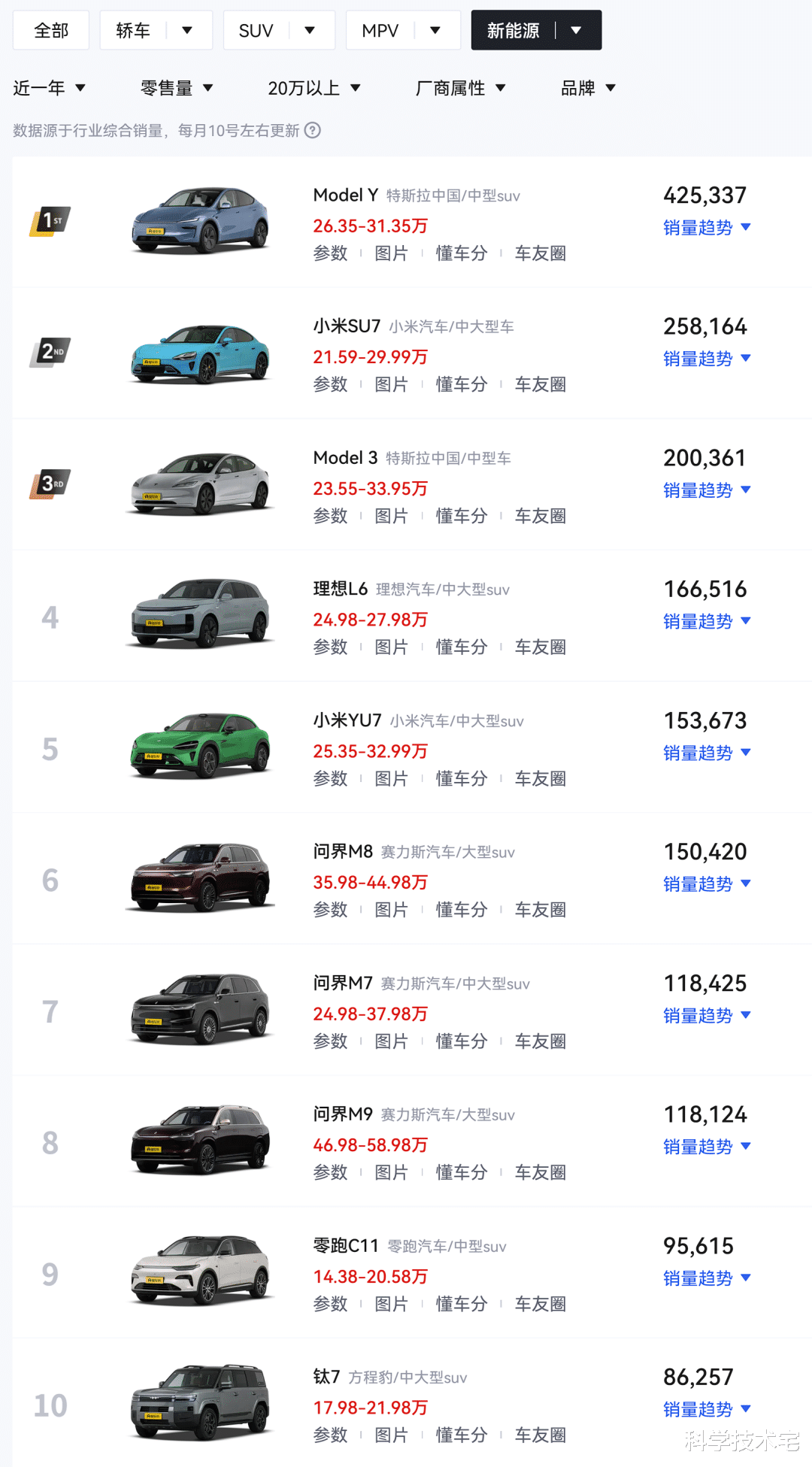The width and height of the screenshot is (812, 1467).
Task: Open the 品牌 brand filter
Action: coord(588,88)
